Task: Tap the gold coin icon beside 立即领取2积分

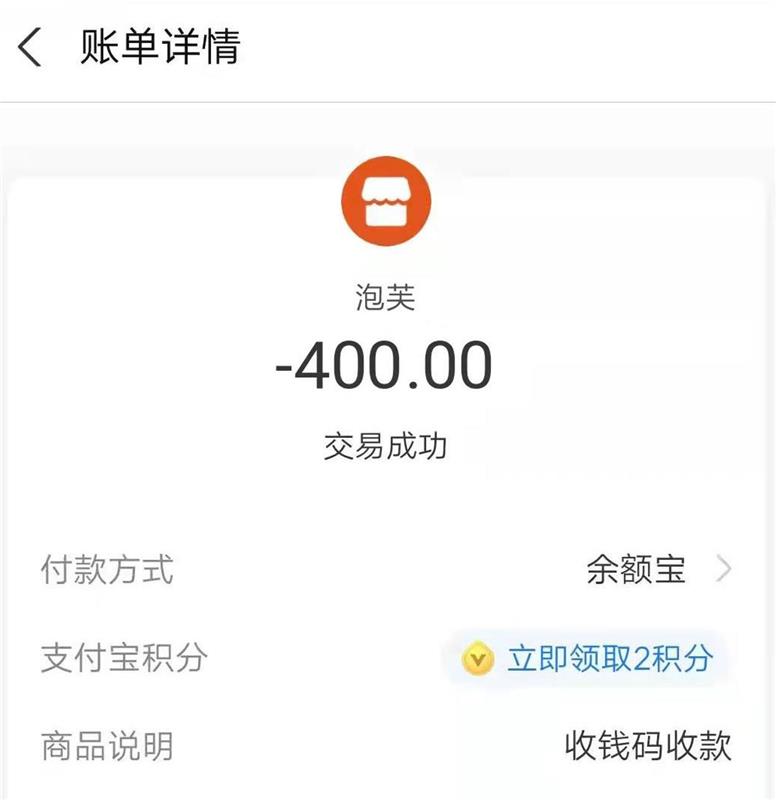Action: (478, 657)
